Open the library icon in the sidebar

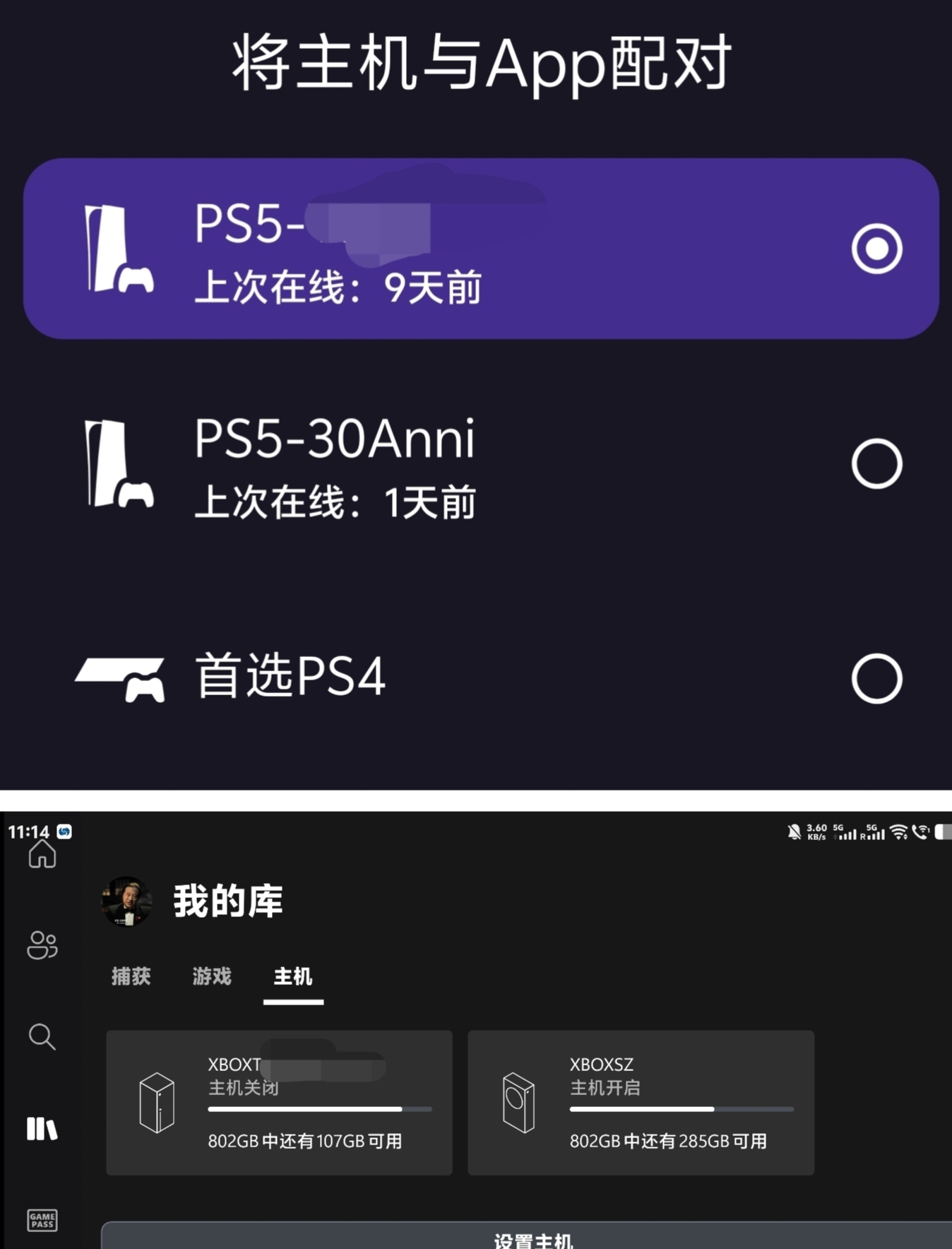42,1129
